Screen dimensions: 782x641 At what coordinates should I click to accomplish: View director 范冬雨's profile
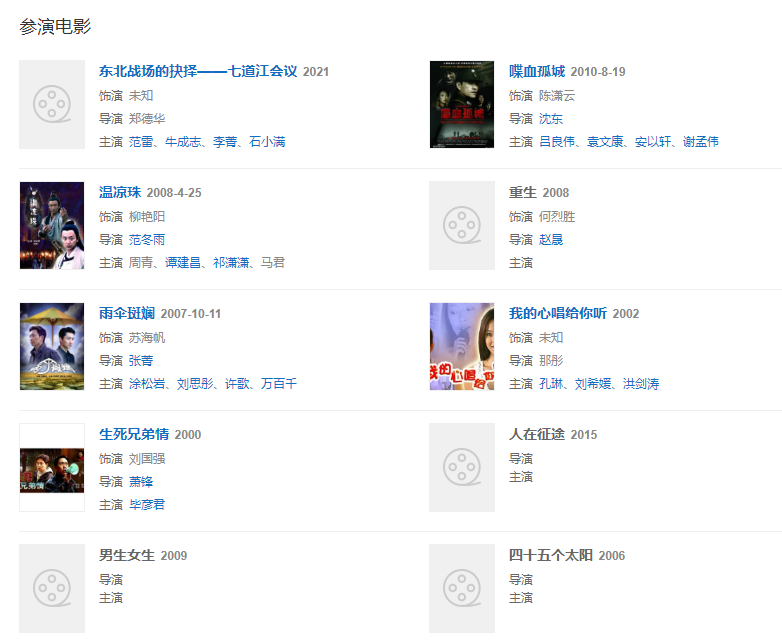point(147,239)
